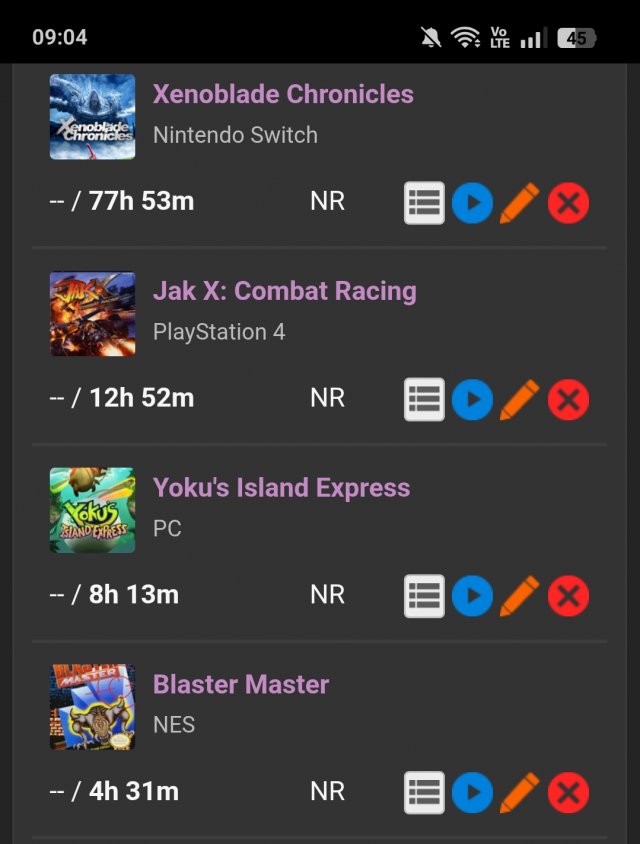Open the Jak X: Combat Racing page
Screen dimensions: 640x844
click(284, 291)
